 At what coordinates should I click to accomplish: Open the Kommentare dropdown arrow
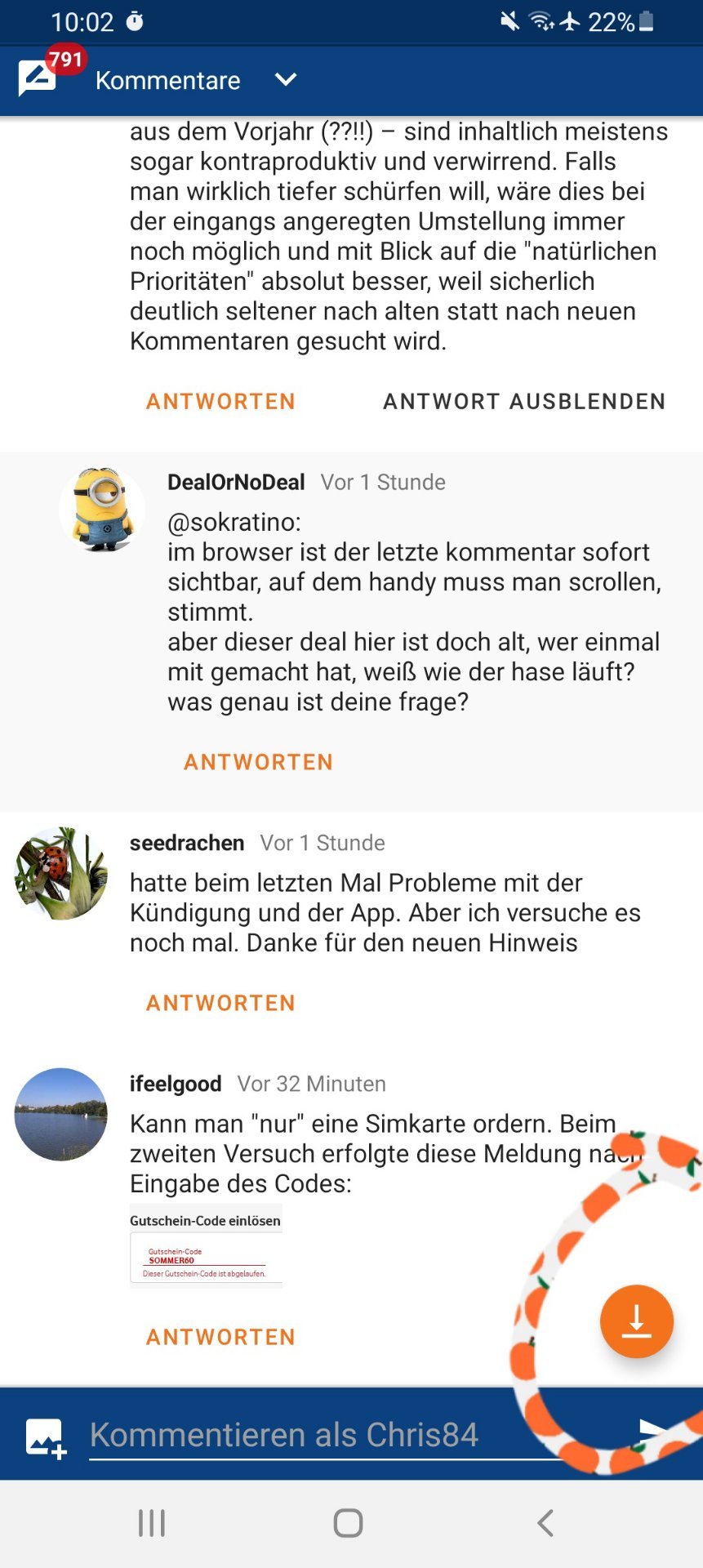(x=286, y=80)
